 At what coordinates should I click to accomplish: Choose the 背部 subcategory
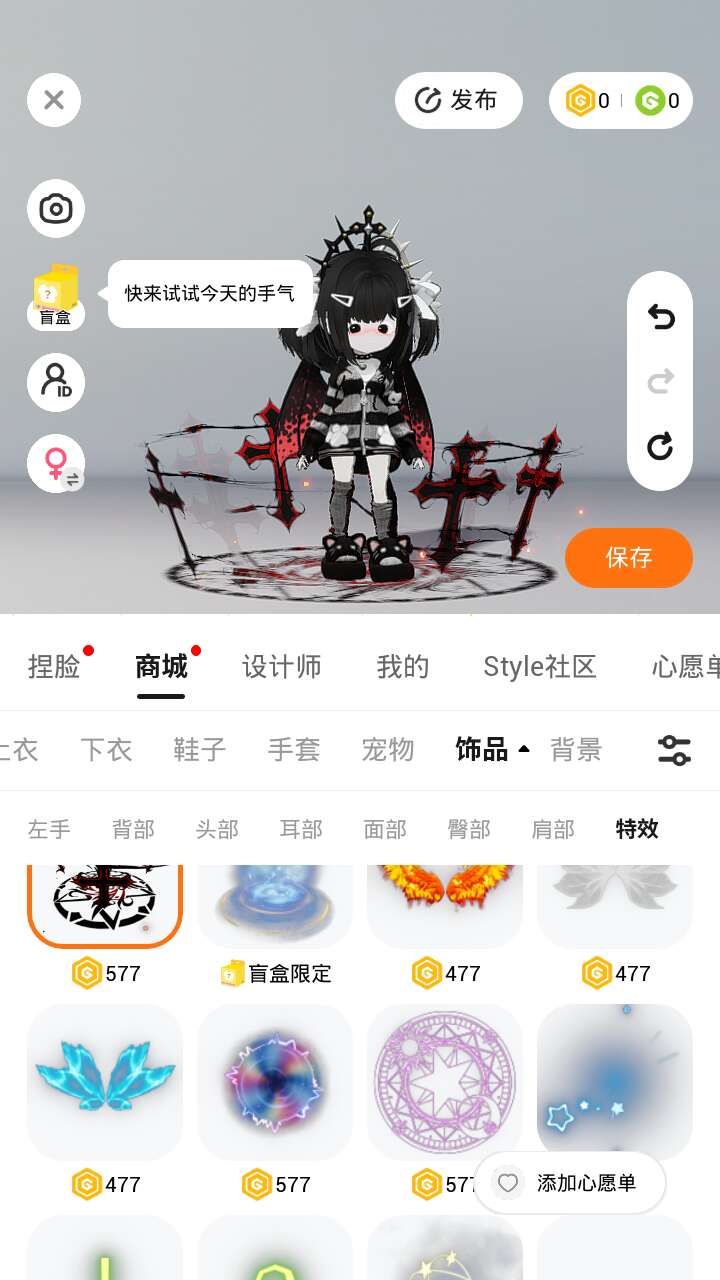133,829
